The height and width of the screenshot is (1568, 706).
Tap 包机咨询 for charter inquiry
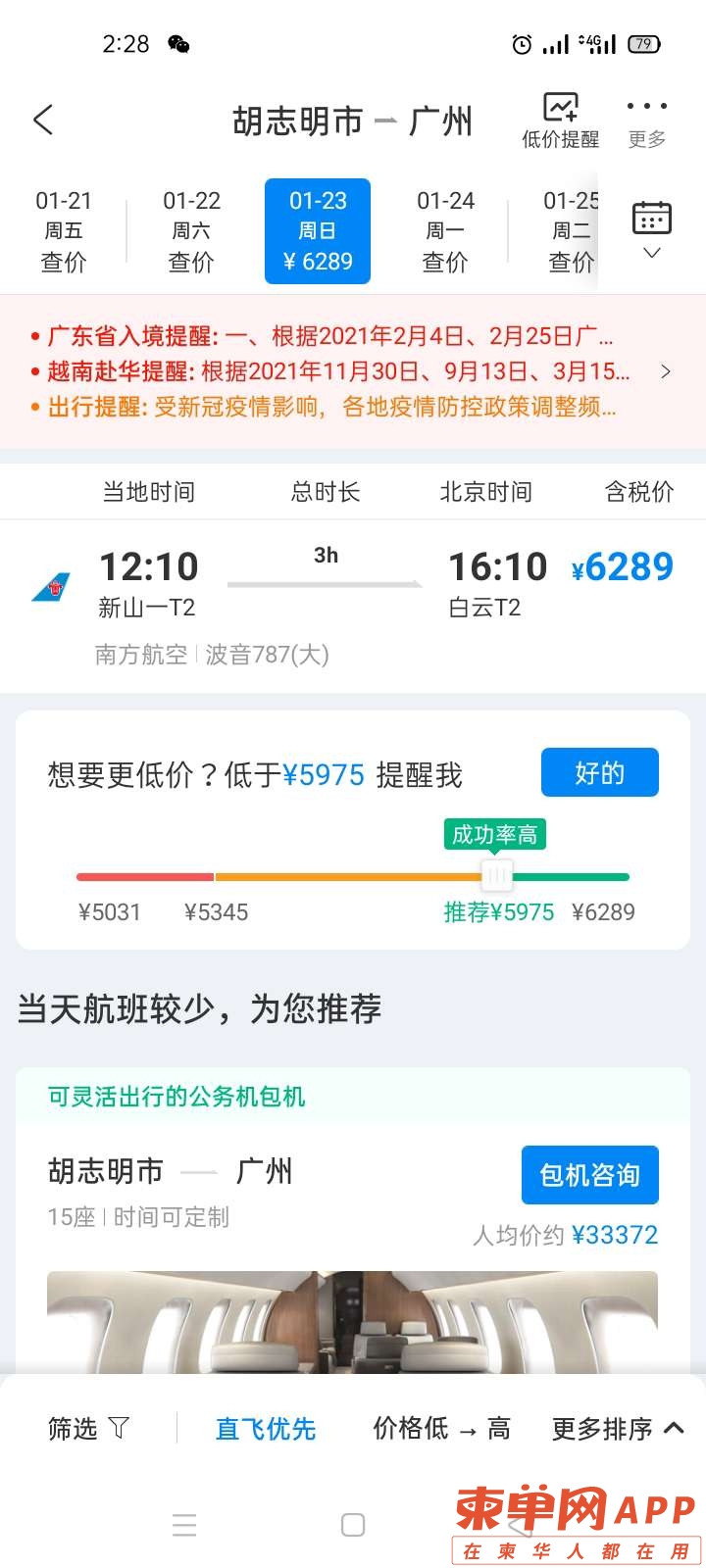click(x=589, y=1174)
